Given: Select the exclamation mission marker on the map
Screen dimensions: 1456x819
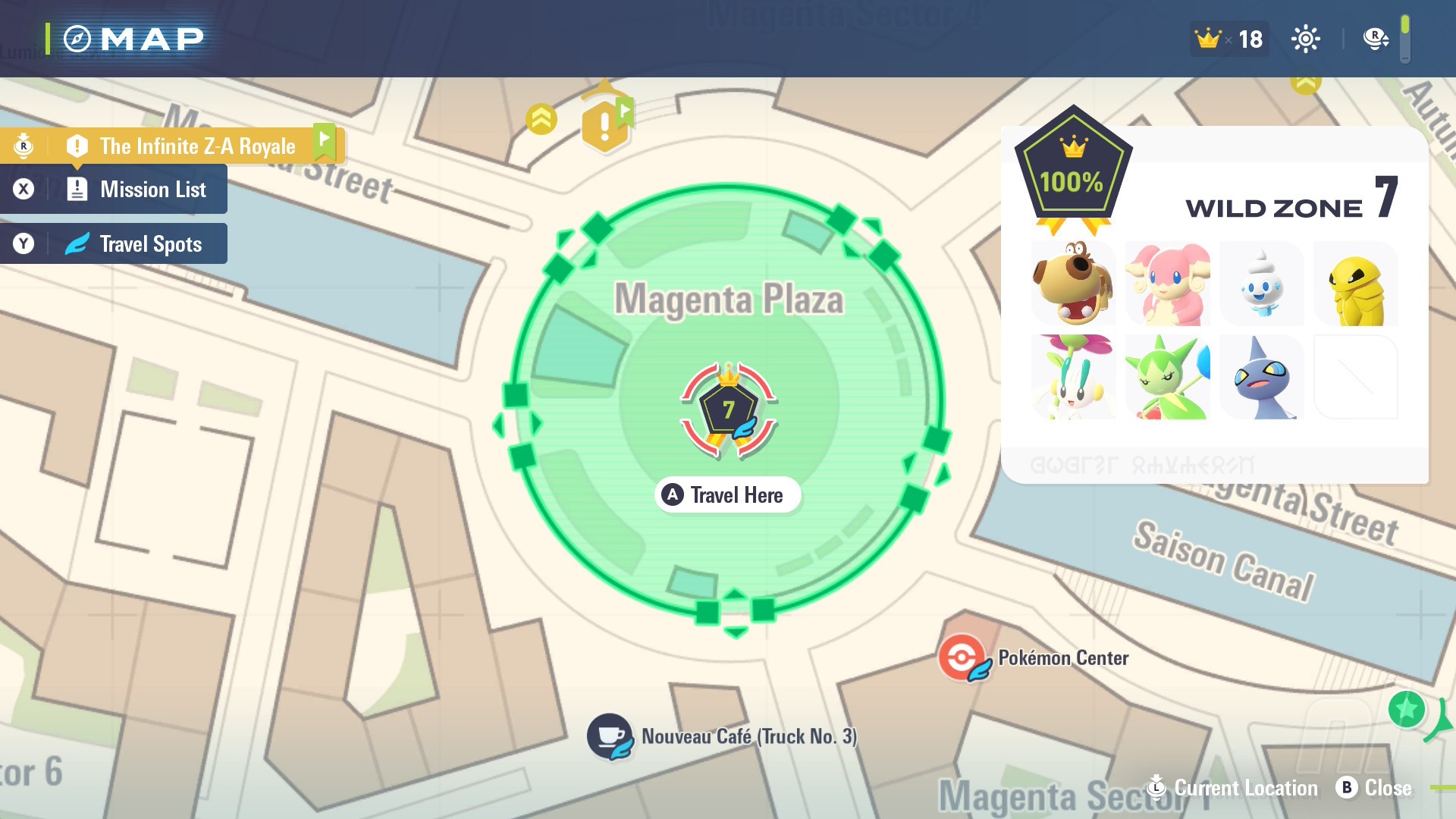Looking at the screenshot, I should [604, 124].
